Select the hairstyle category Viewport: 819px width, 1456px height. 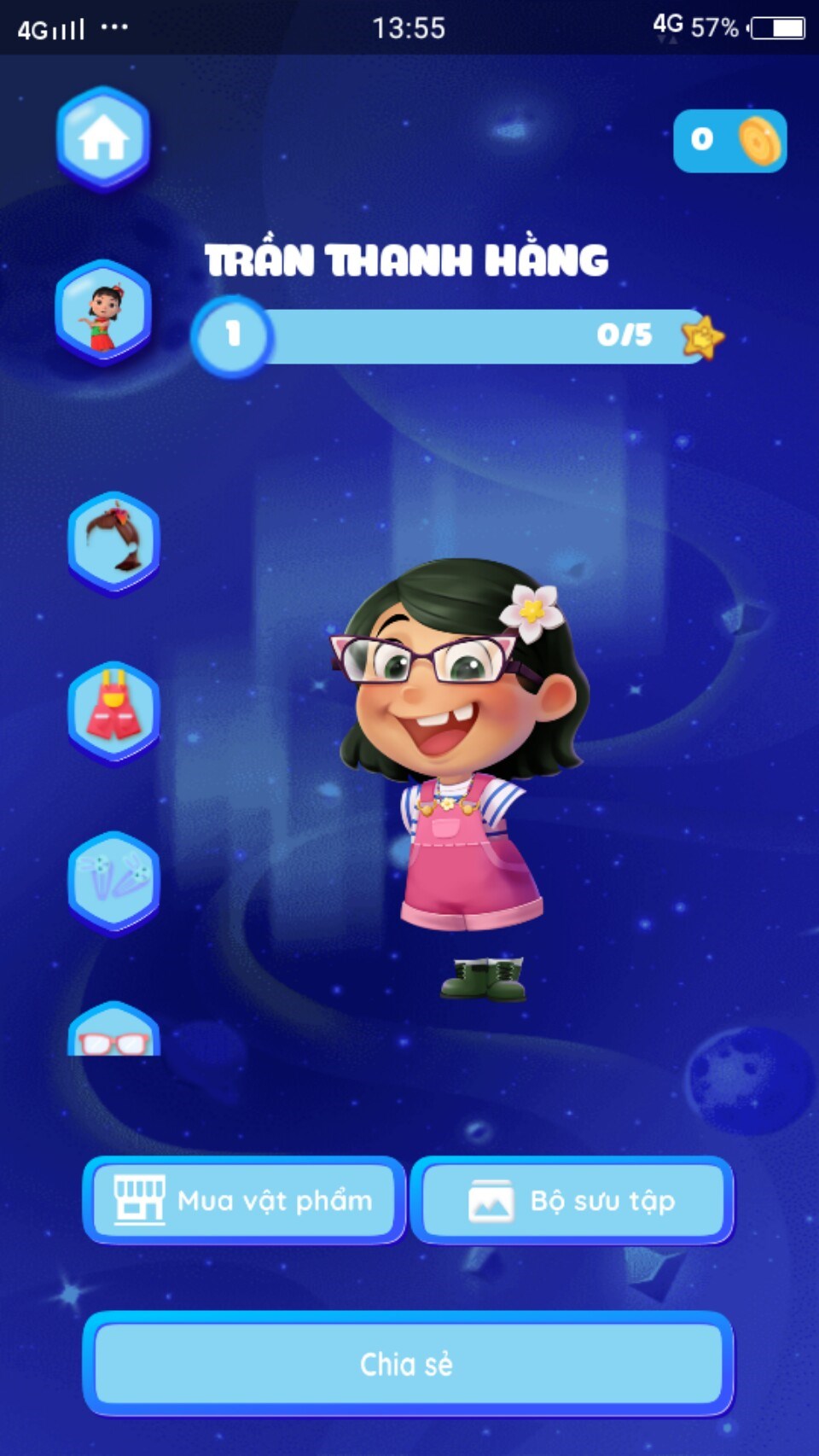coord(113,543)
